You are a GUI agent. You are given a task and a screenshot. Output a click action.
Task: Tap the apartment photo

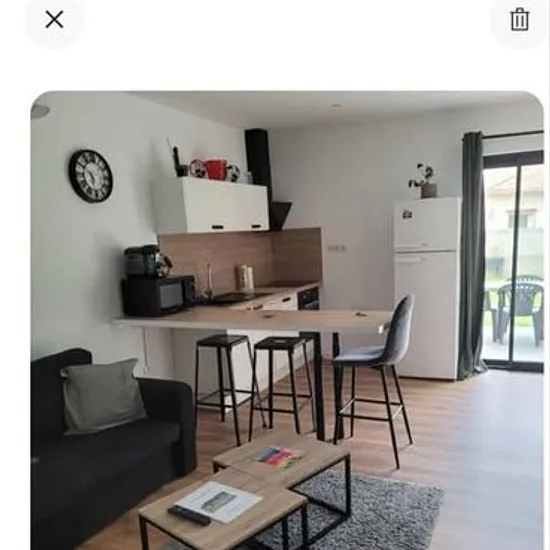287,320
